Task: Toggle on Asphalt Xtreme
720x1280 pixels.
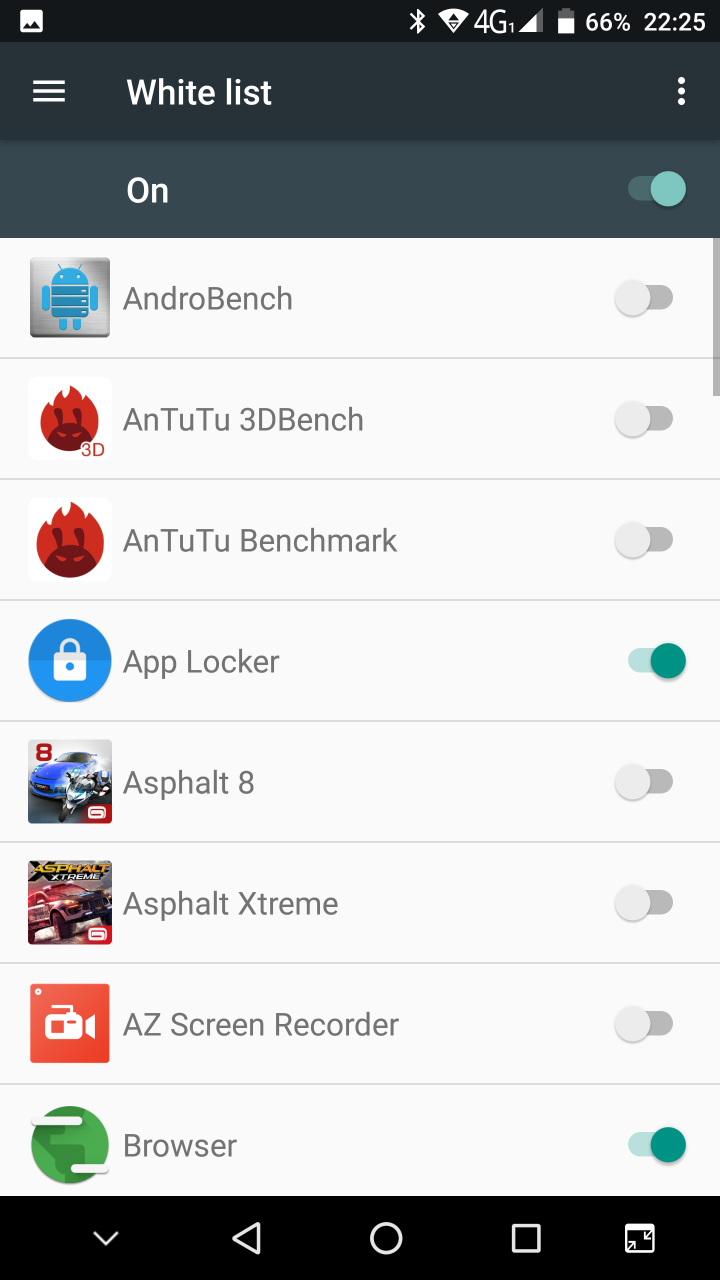Action: click(644, 904)
